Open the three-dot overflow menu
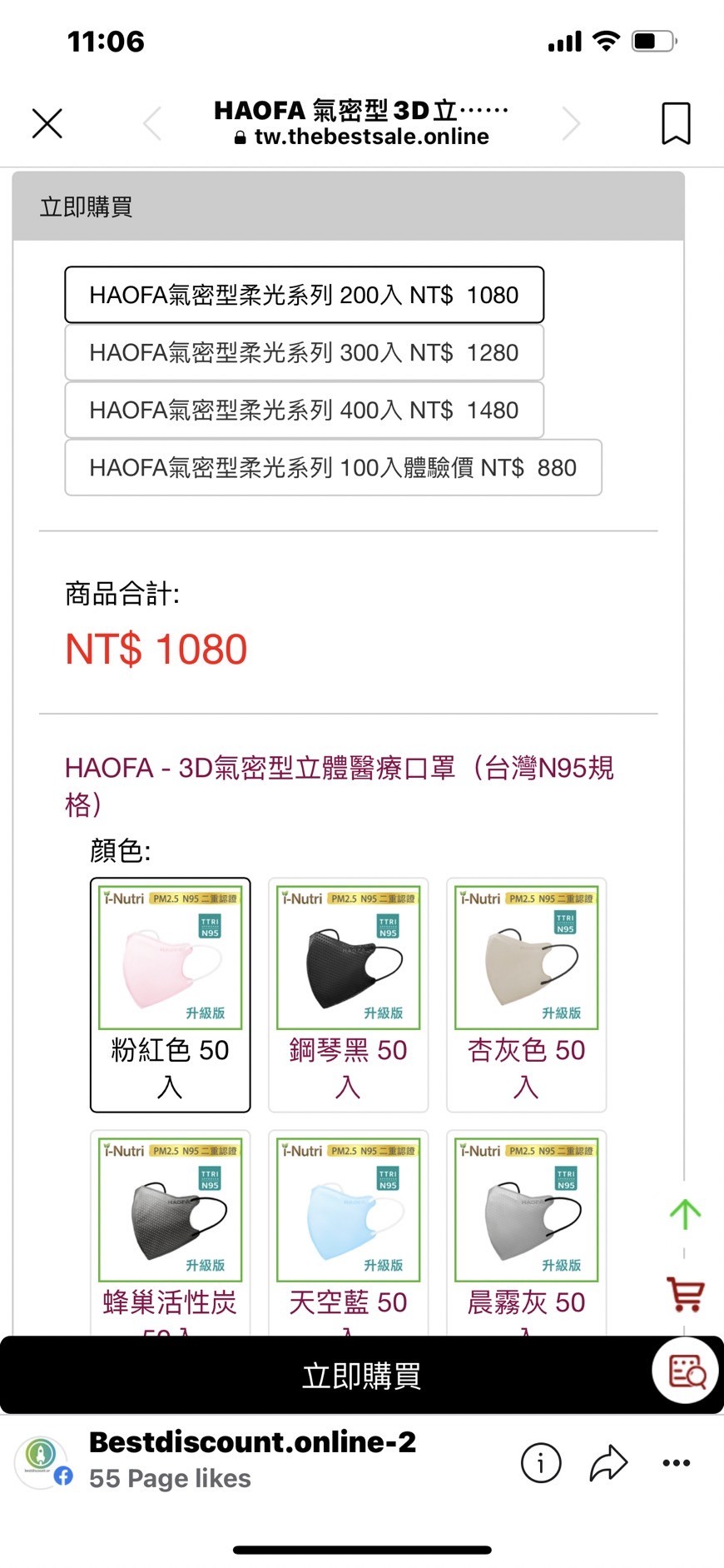Viewport: 724px width, 1568px height. [x=676, y=1463]
